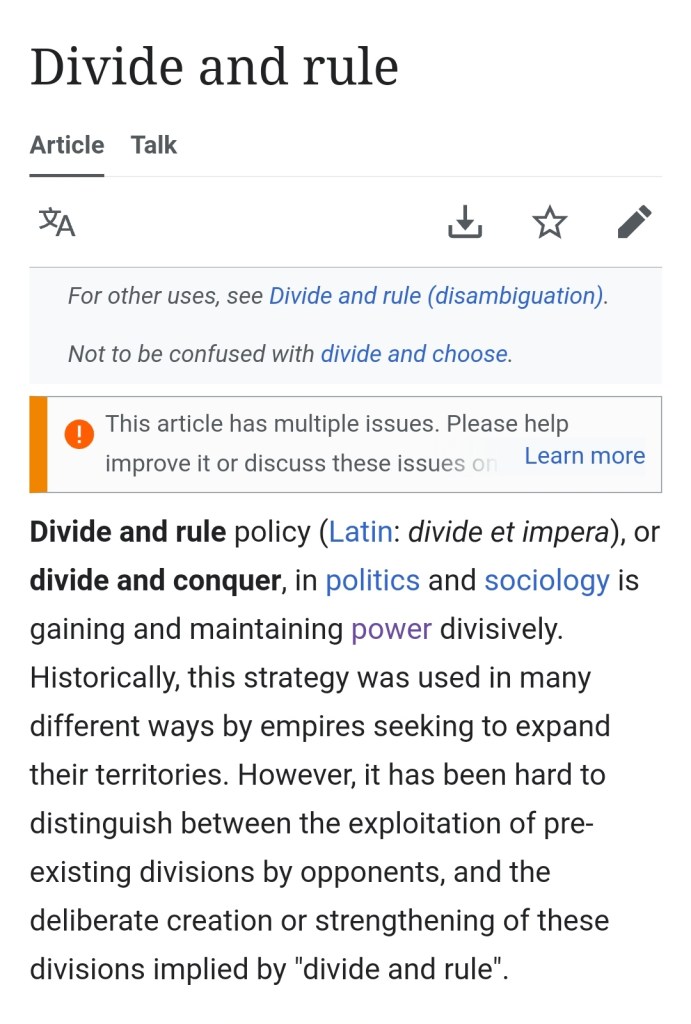
Task: Edit the article with pencil icon
Action: point(635,222)
